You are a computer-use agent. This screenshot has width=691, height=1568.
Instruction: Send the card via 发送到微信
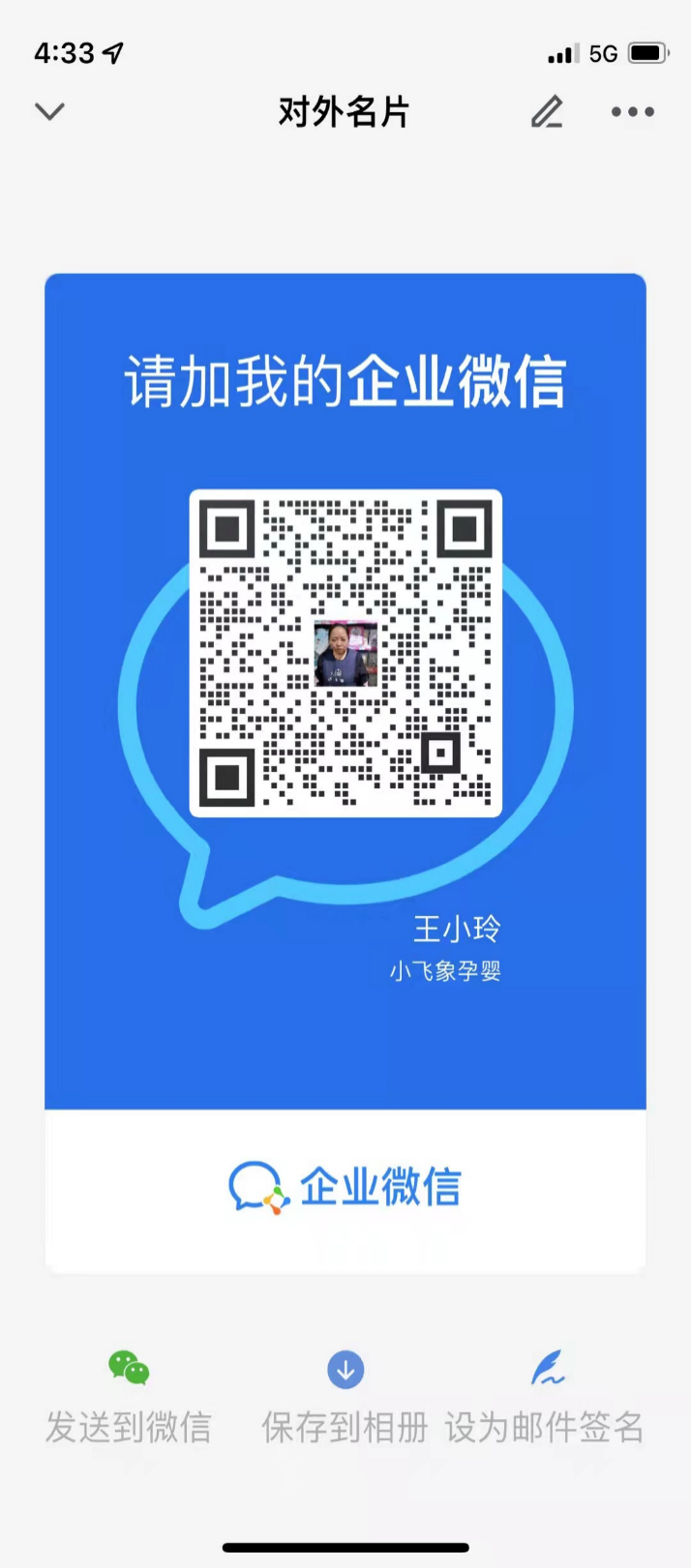point(129,1397)
